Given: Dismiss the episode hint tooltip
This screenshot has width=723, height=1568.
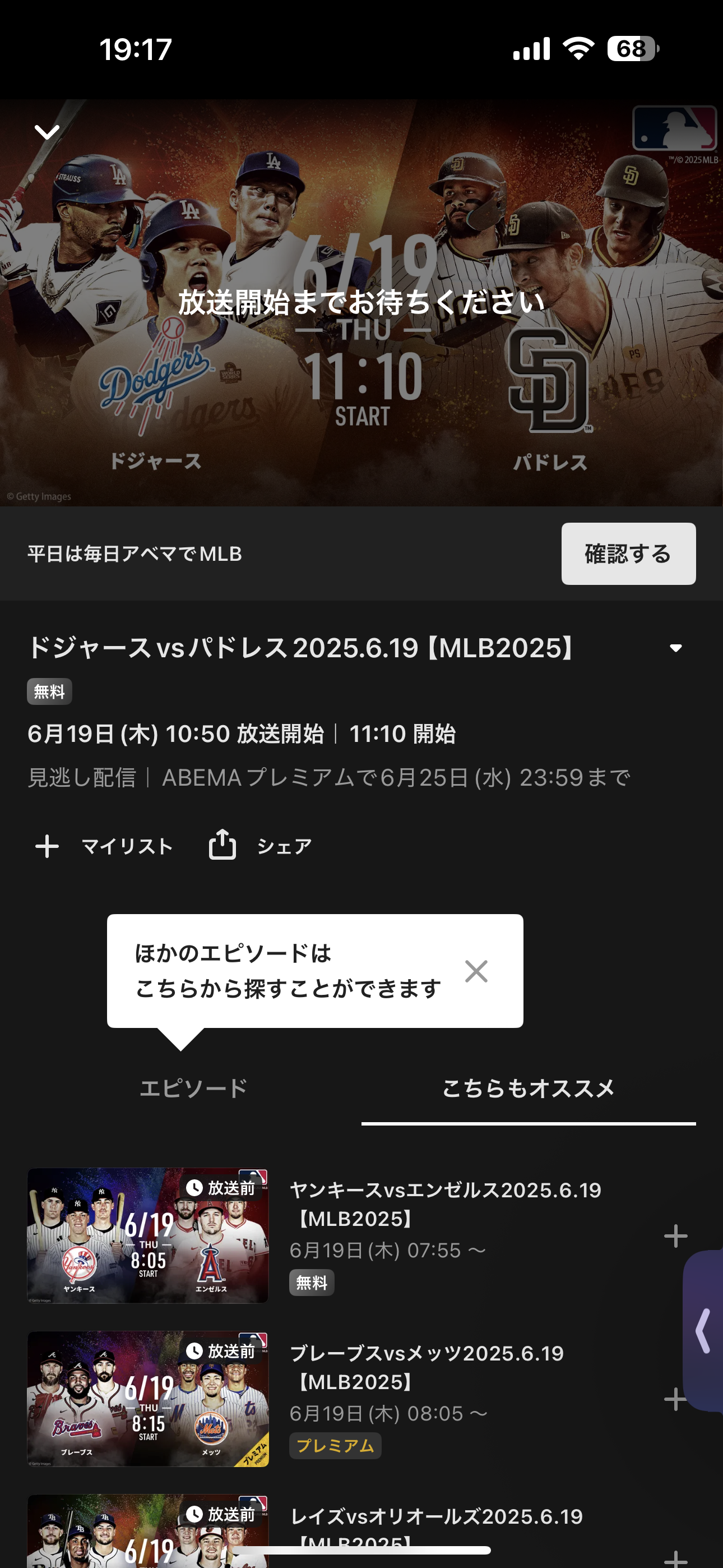Looking at the screenshot, I should [x=476, y=971].
